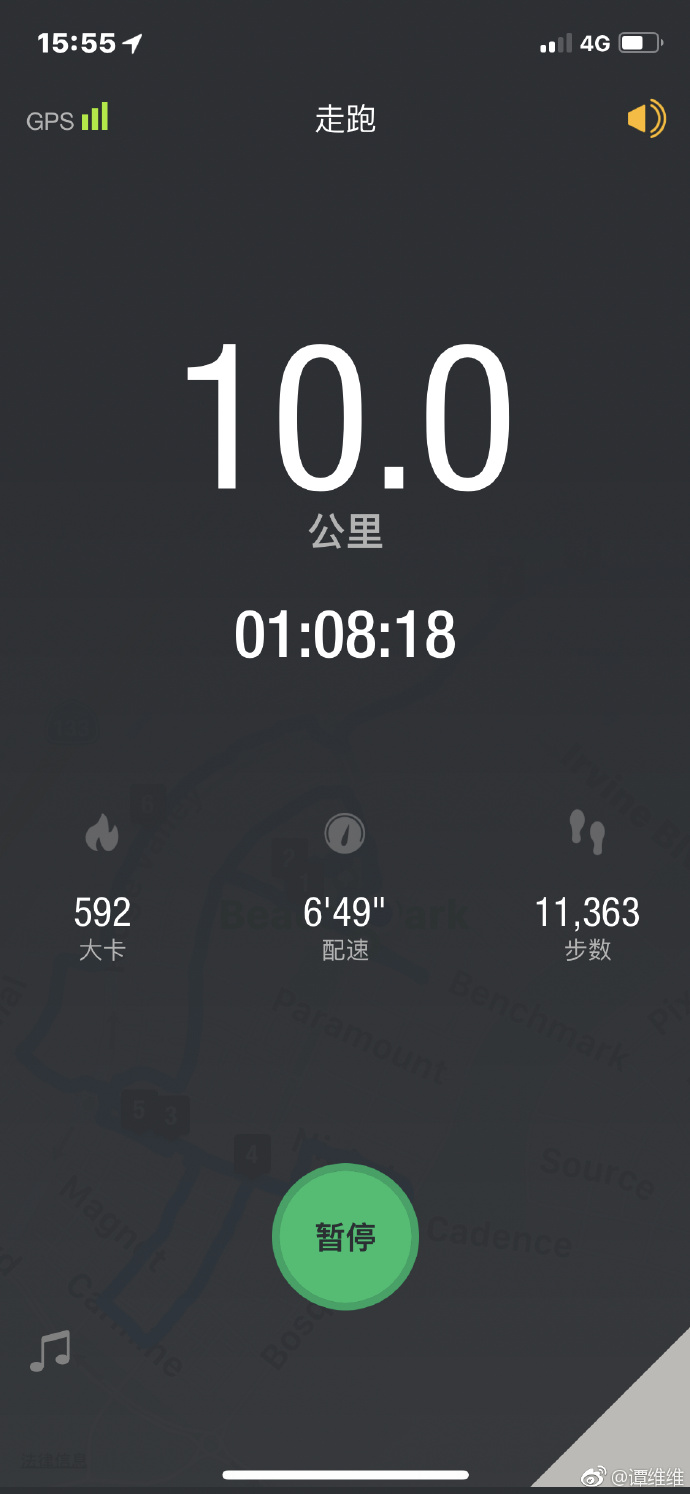The image size is (690, 1494).
Task: Pause the run with the 暂停 button
Action: 345,1237
